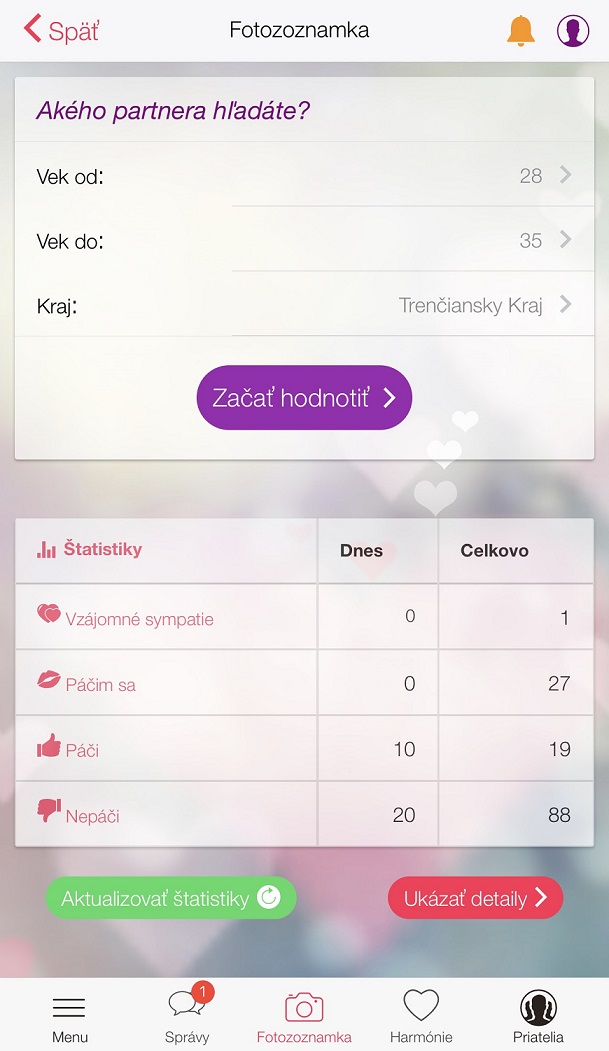Select a different Kraj region
Viewport: 609px width, 1051px height.
tap(304, 305)
